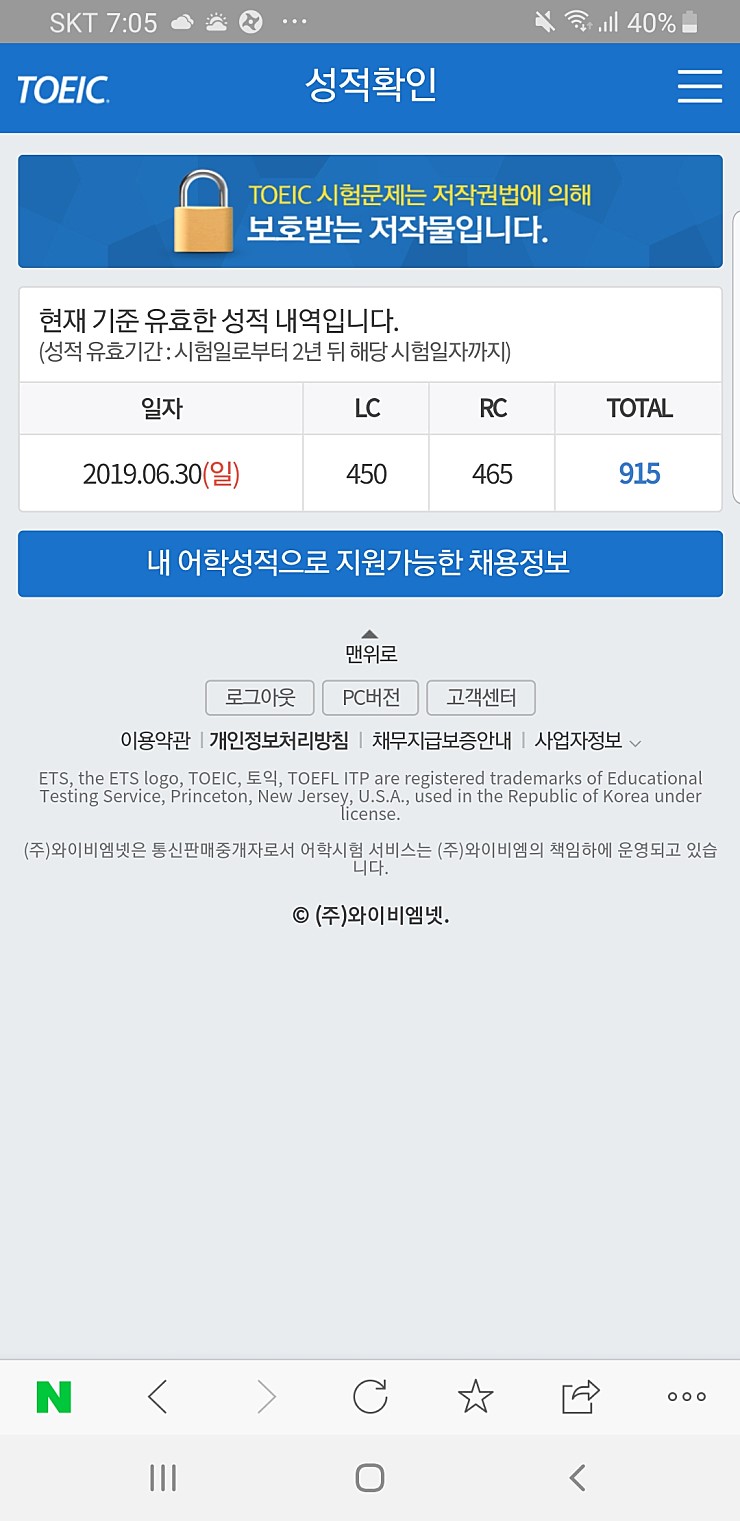Reload the page
This screenshot has width=740, height=1521.
coord(370,1396)
